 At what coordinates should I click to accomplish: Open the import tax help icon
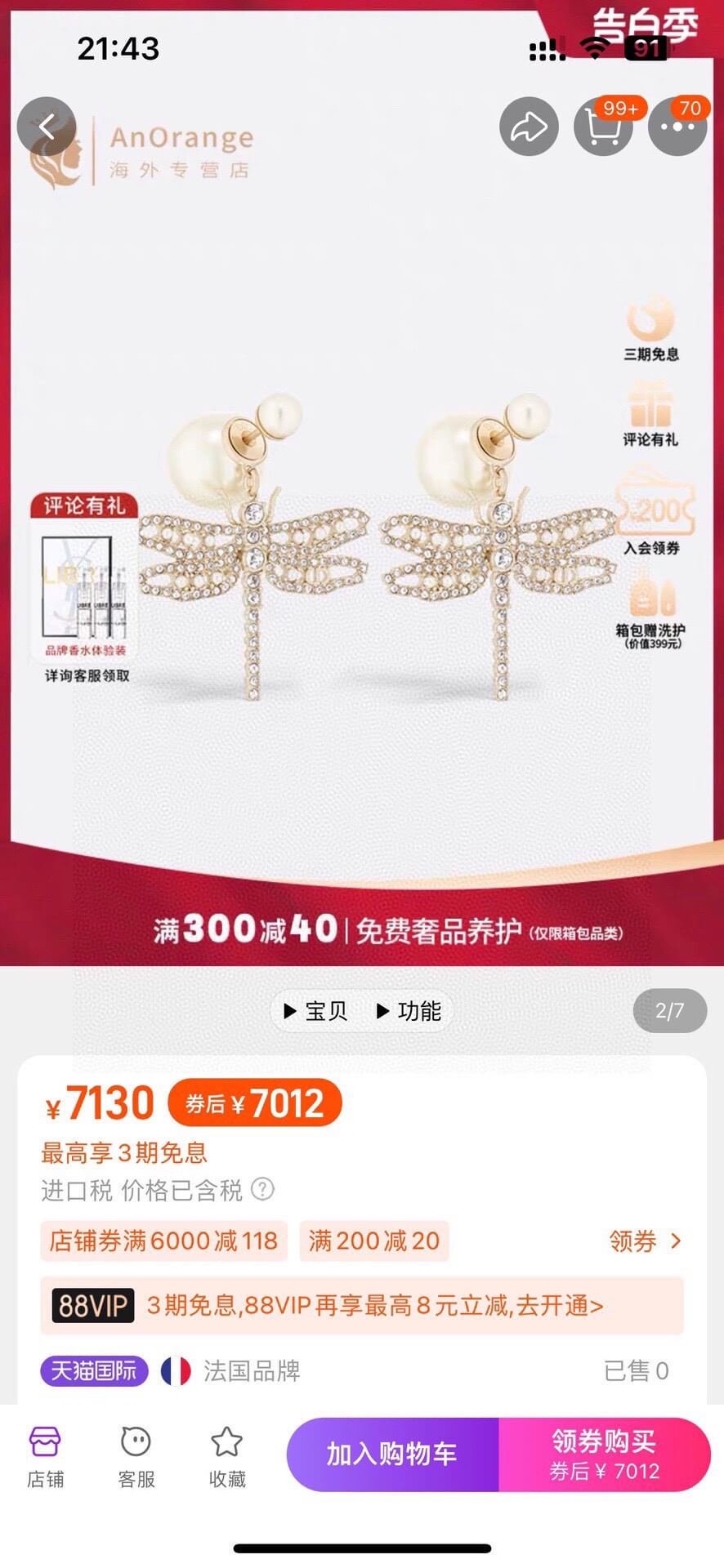tap(262, 1189)
